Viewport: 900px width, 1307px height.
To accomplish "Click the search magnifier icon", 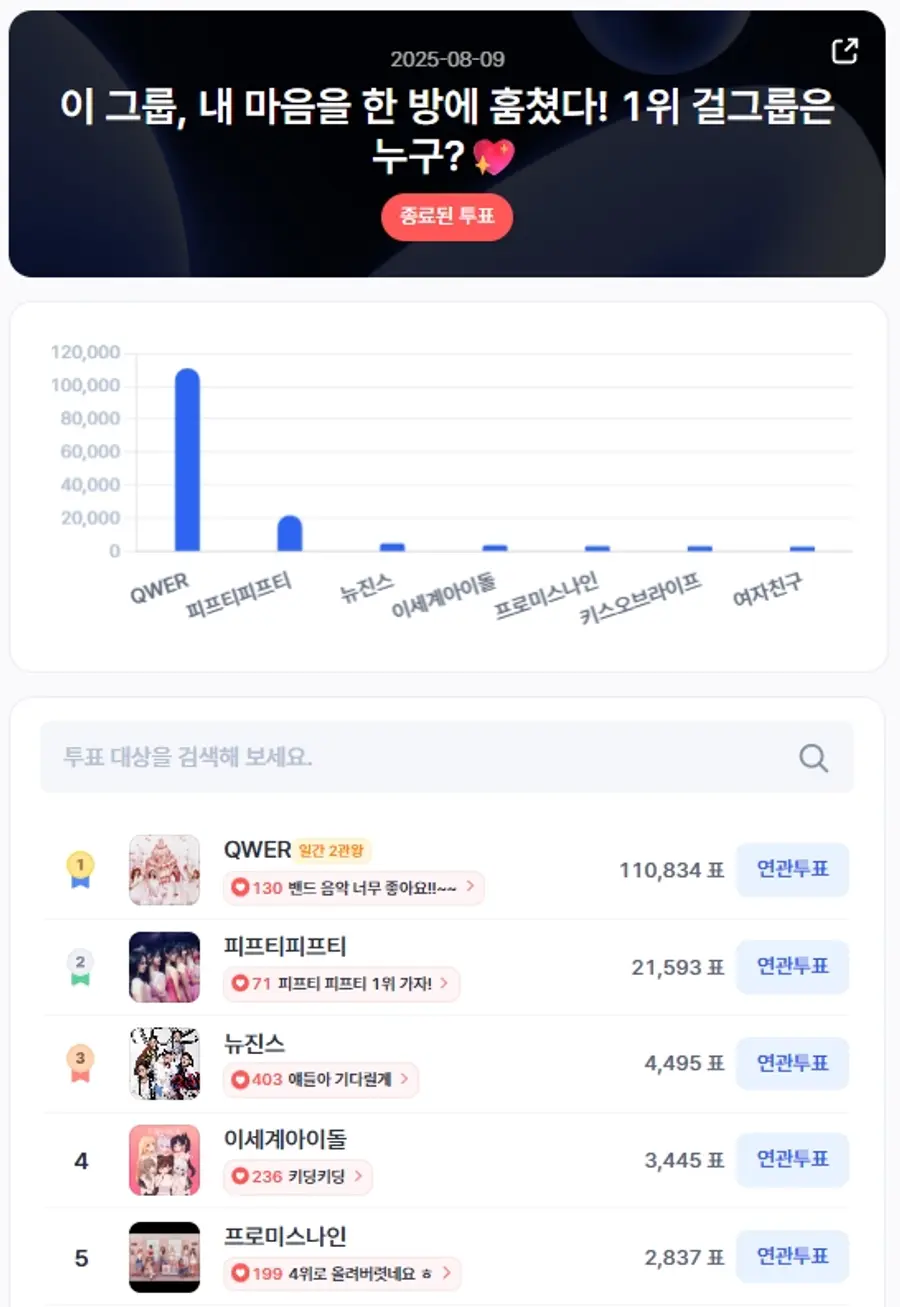I will point(813,758).
